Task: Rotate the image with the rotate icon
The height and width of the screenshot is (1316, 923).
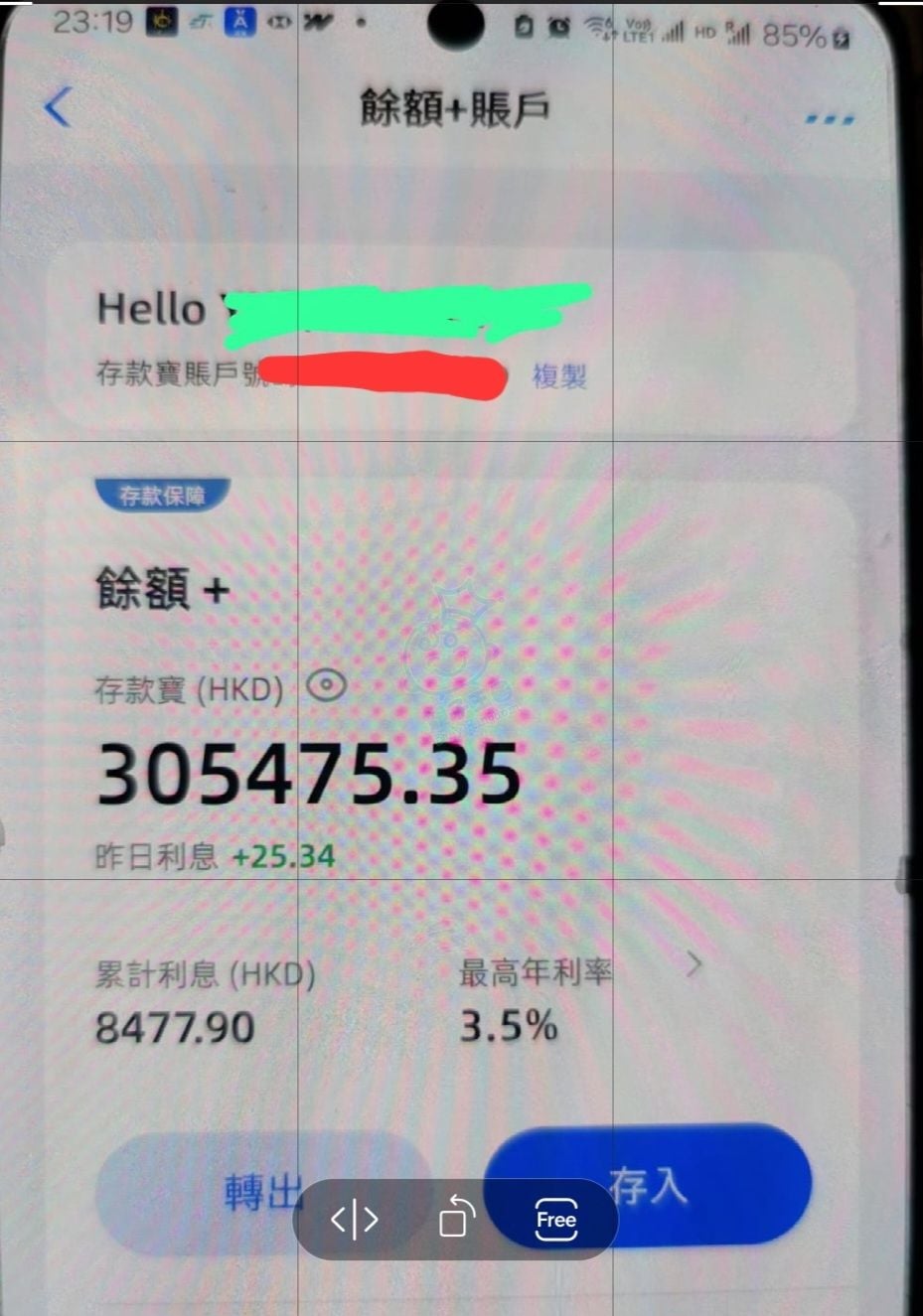Action: 456,1218
